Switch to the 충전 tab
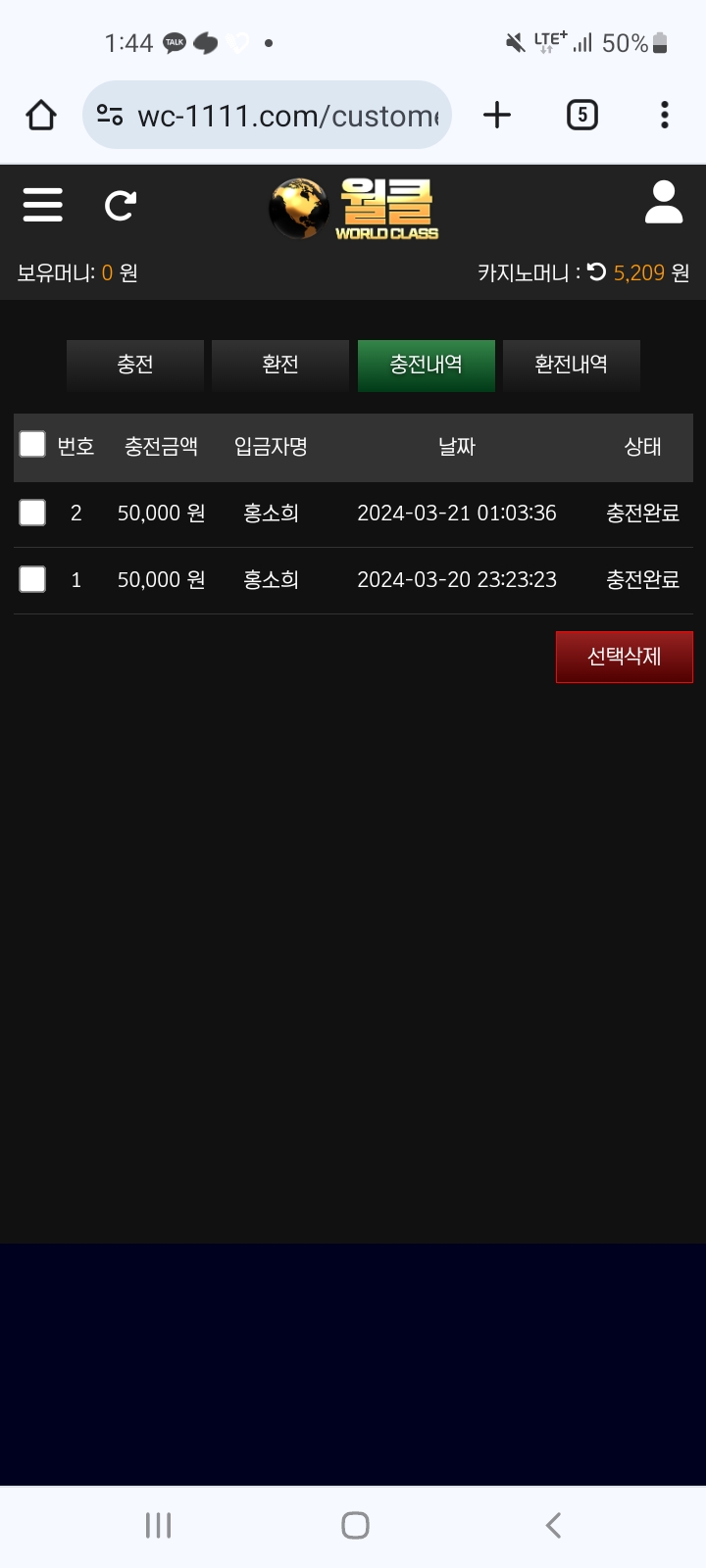This screenshot has height=1568, width=706. (x=135, y=365)
